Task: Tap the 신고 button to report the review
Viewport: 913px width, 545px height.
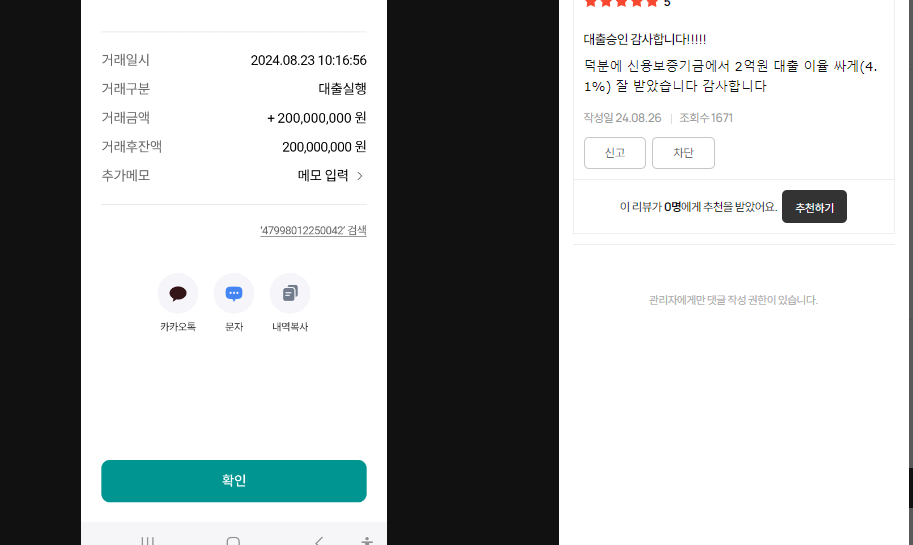Action: pos(614,153)
